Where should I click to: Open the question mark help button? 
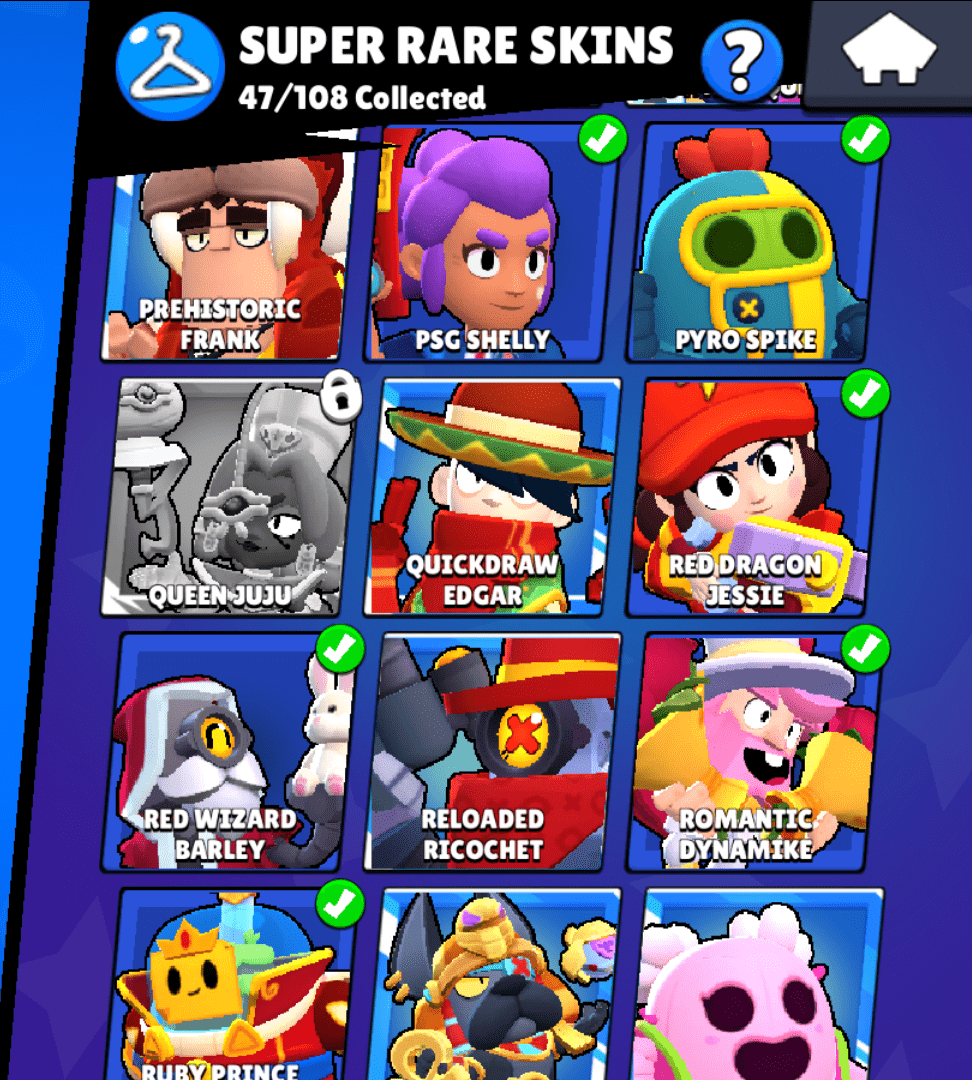[741, 60]
